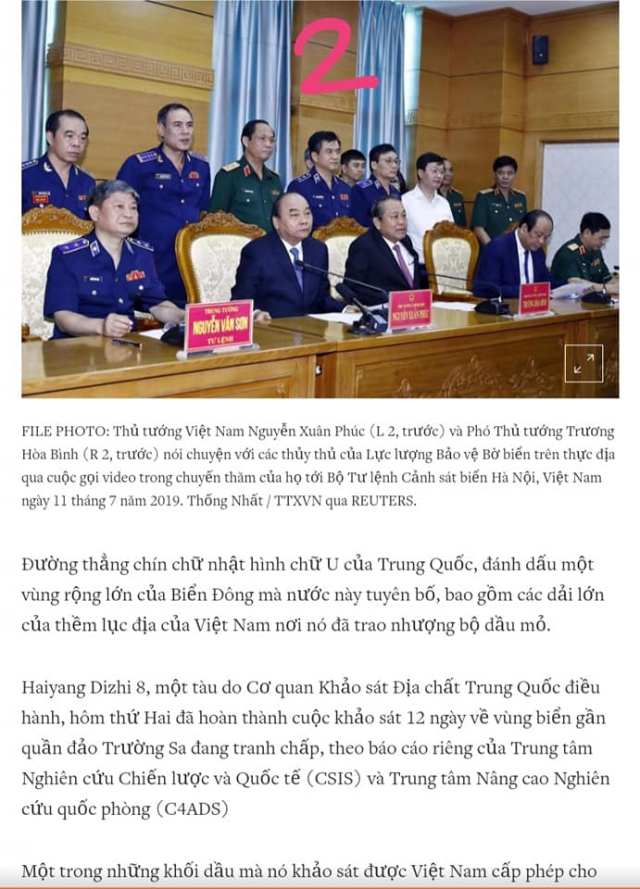This screenshot has width=640, height=889.
Task: Expand the article photo to fullscreen
Action: [x=583, y=364]
